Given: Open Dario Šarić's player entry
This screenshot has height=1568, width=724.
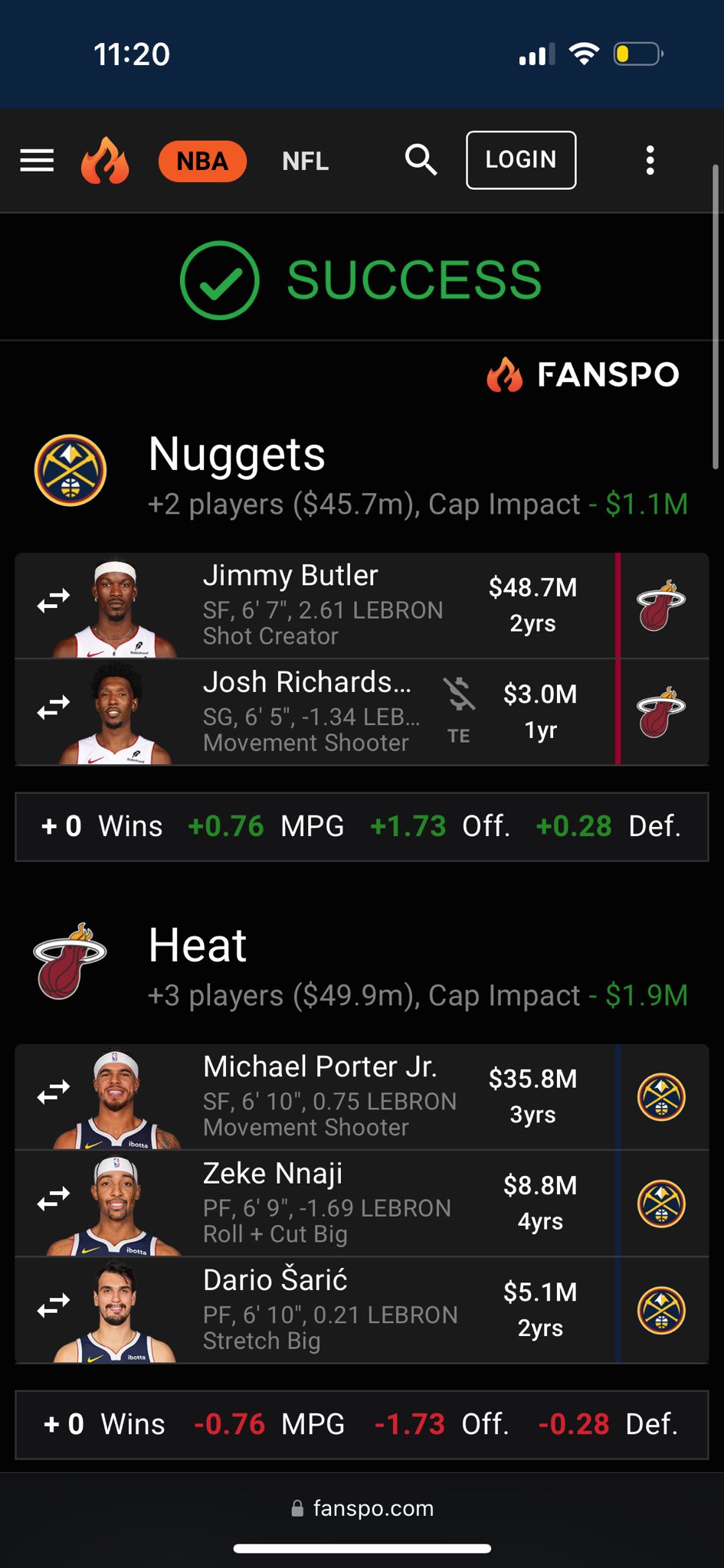Looking at the screenshot, I should pyautogui.click(x=329, y=1310).
